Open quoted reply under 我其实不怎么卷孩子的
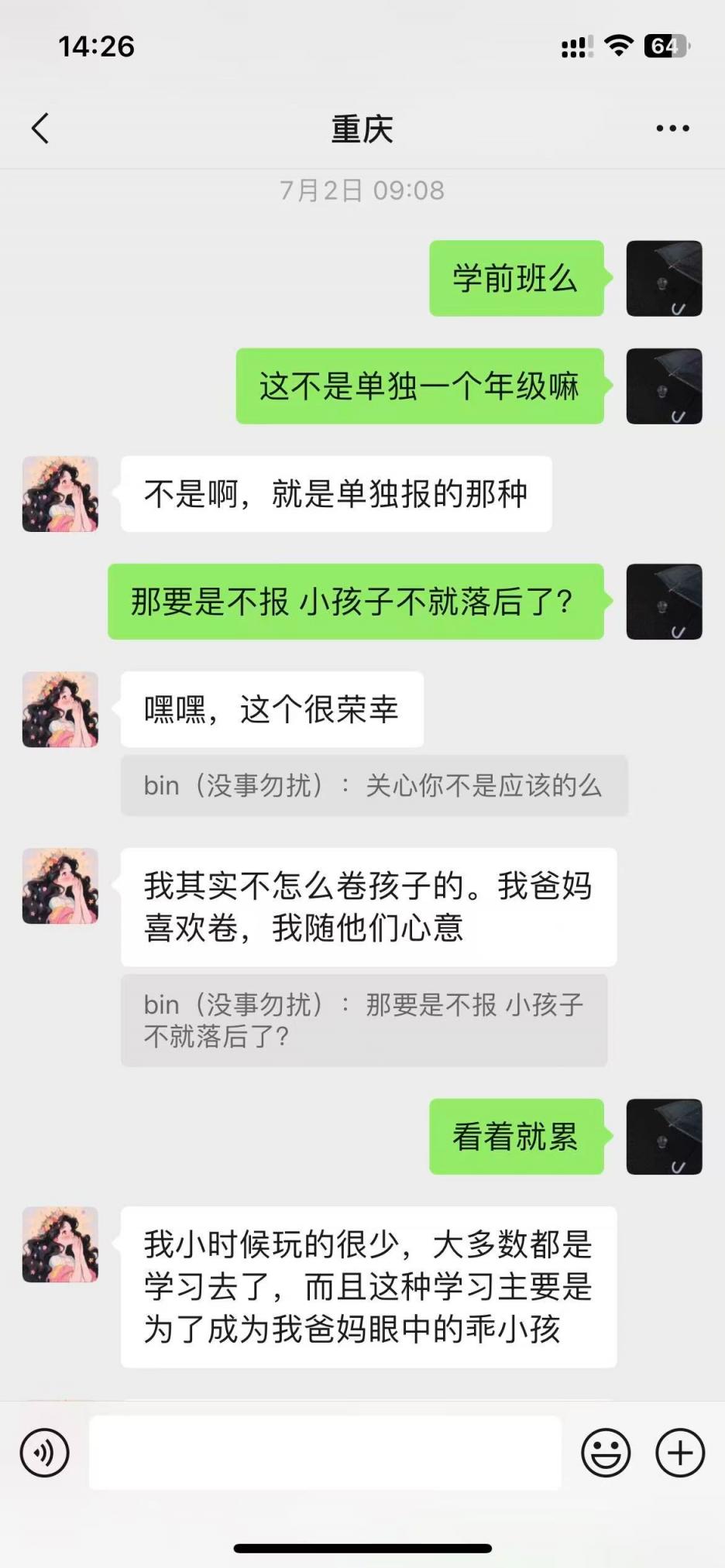725x1568 pixels. 364,1021
